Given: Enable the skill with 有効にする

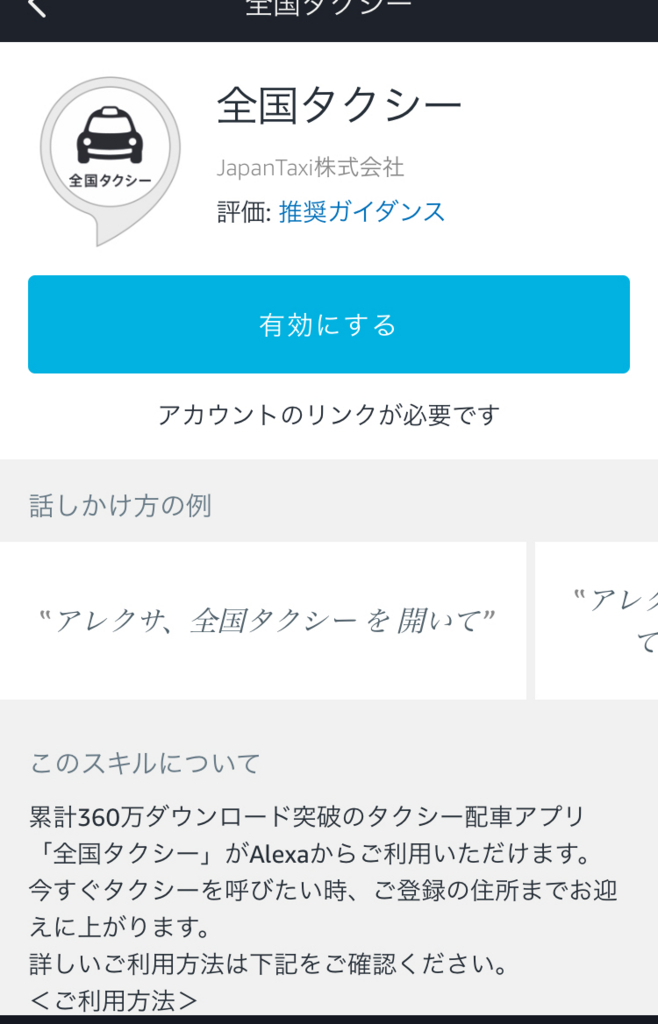Looking at the screenshot, I should [x=328, y=325].
